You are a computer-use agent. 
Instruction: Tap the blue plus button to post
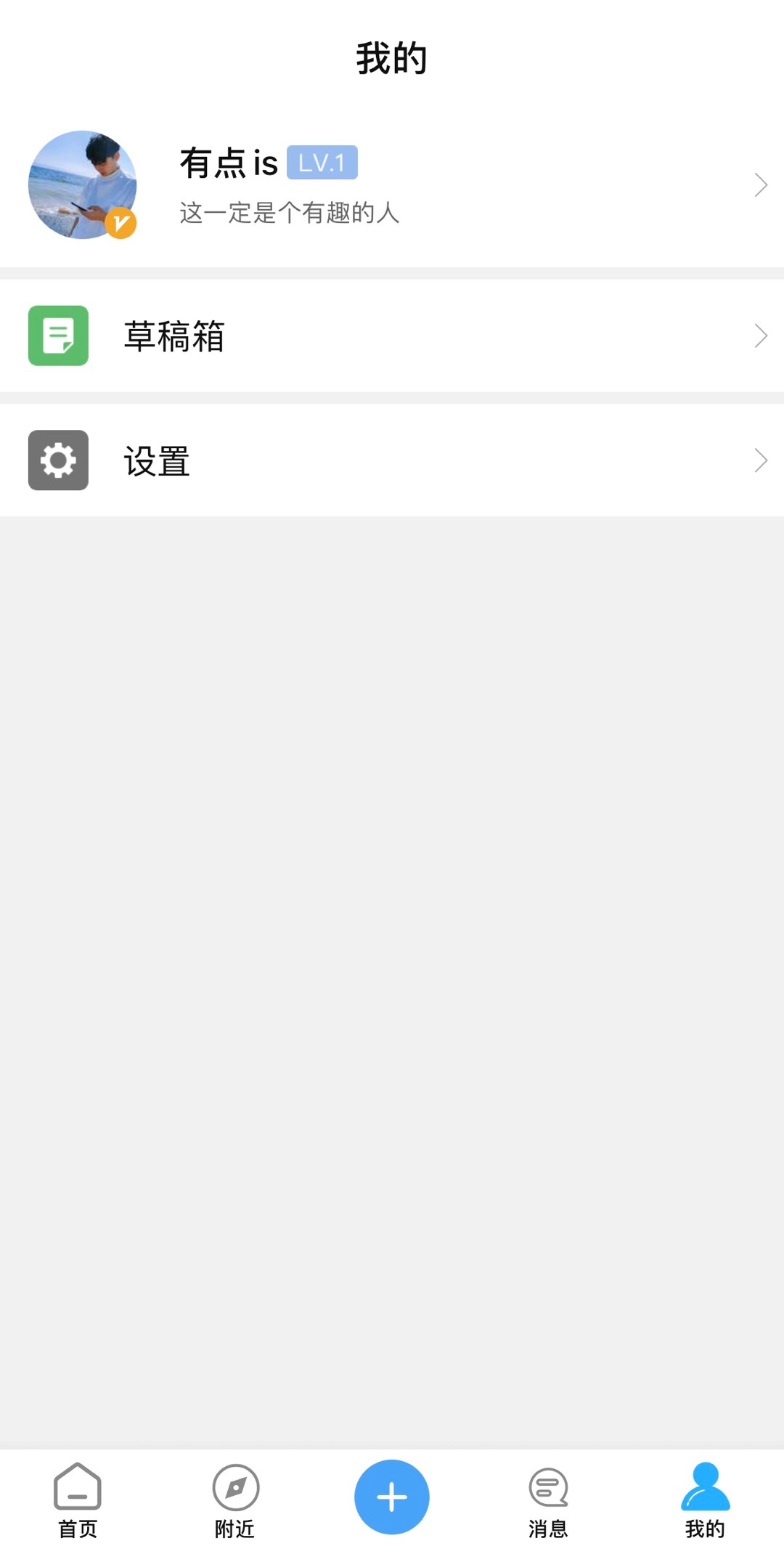392,1497
